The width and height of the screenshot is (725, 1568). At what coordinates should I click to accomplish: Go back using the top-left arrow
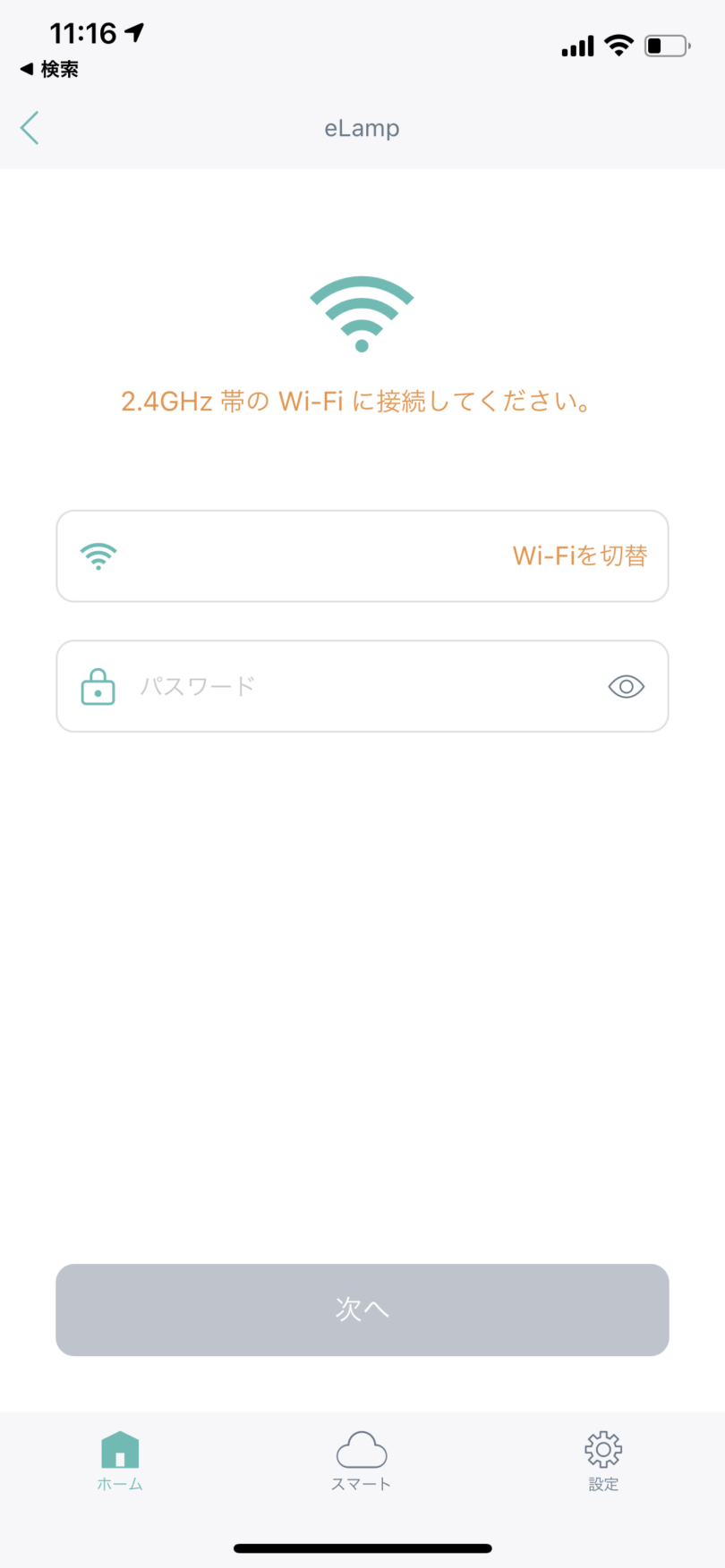(30, 128)
